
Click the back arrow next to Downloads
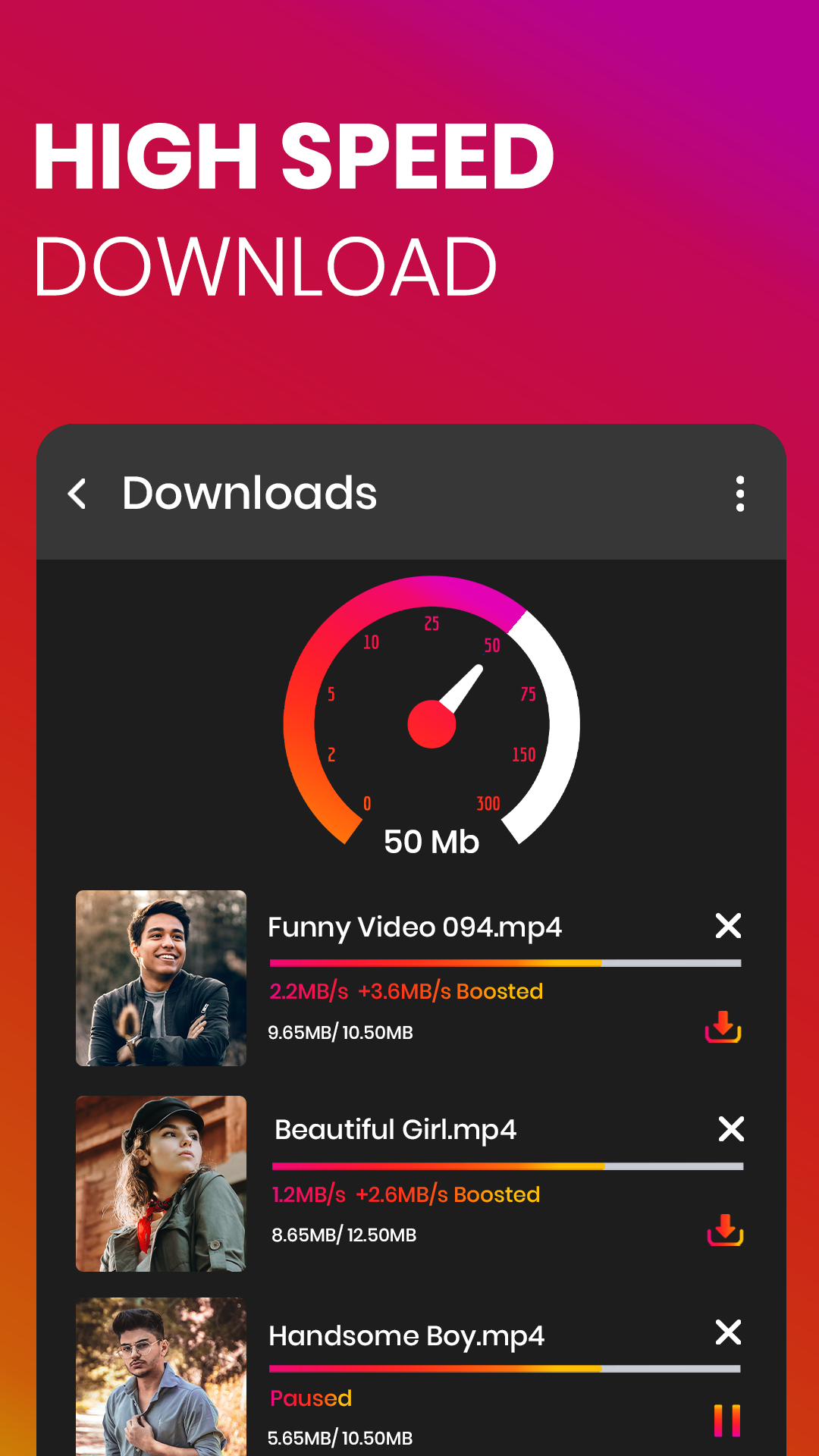point(77,494)
